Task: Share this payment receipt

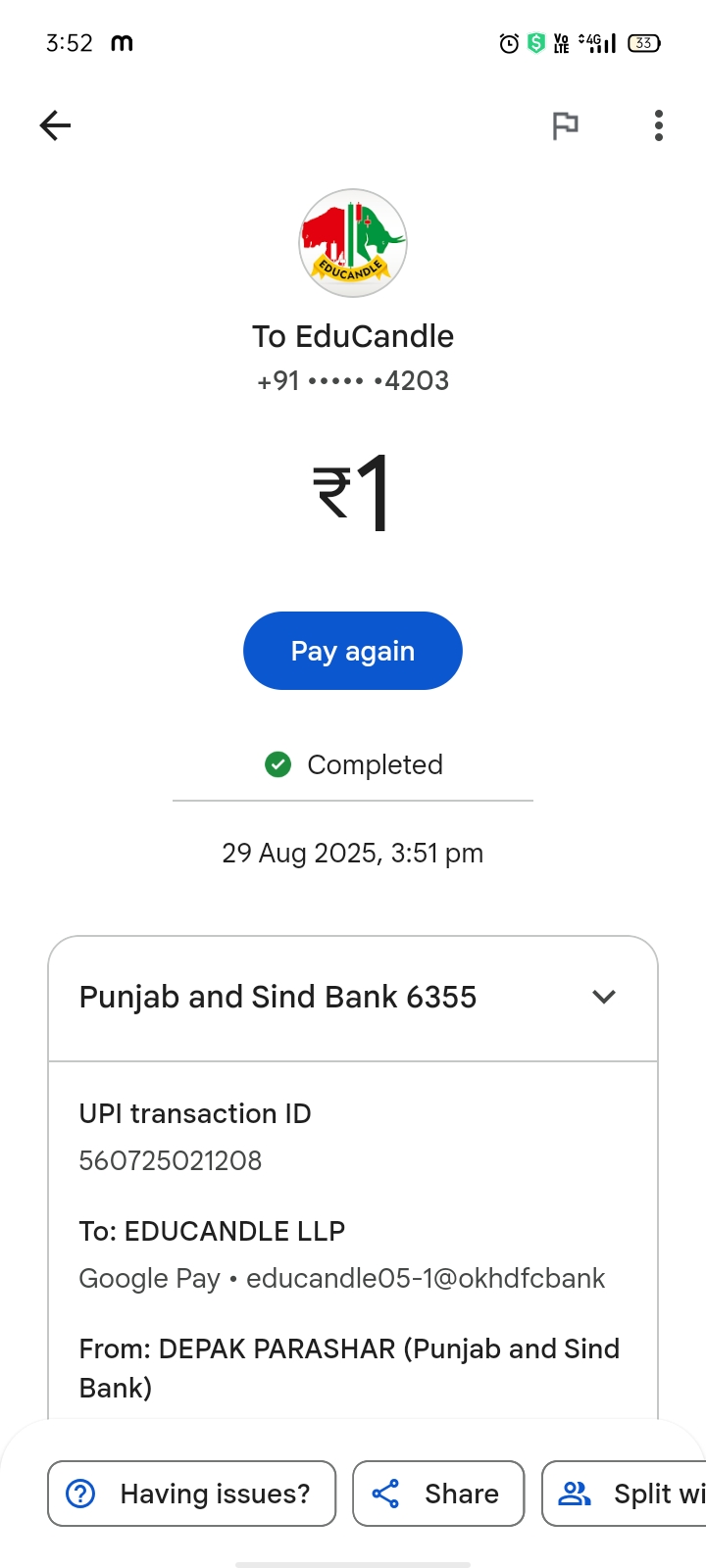Action: point(438,1494)
